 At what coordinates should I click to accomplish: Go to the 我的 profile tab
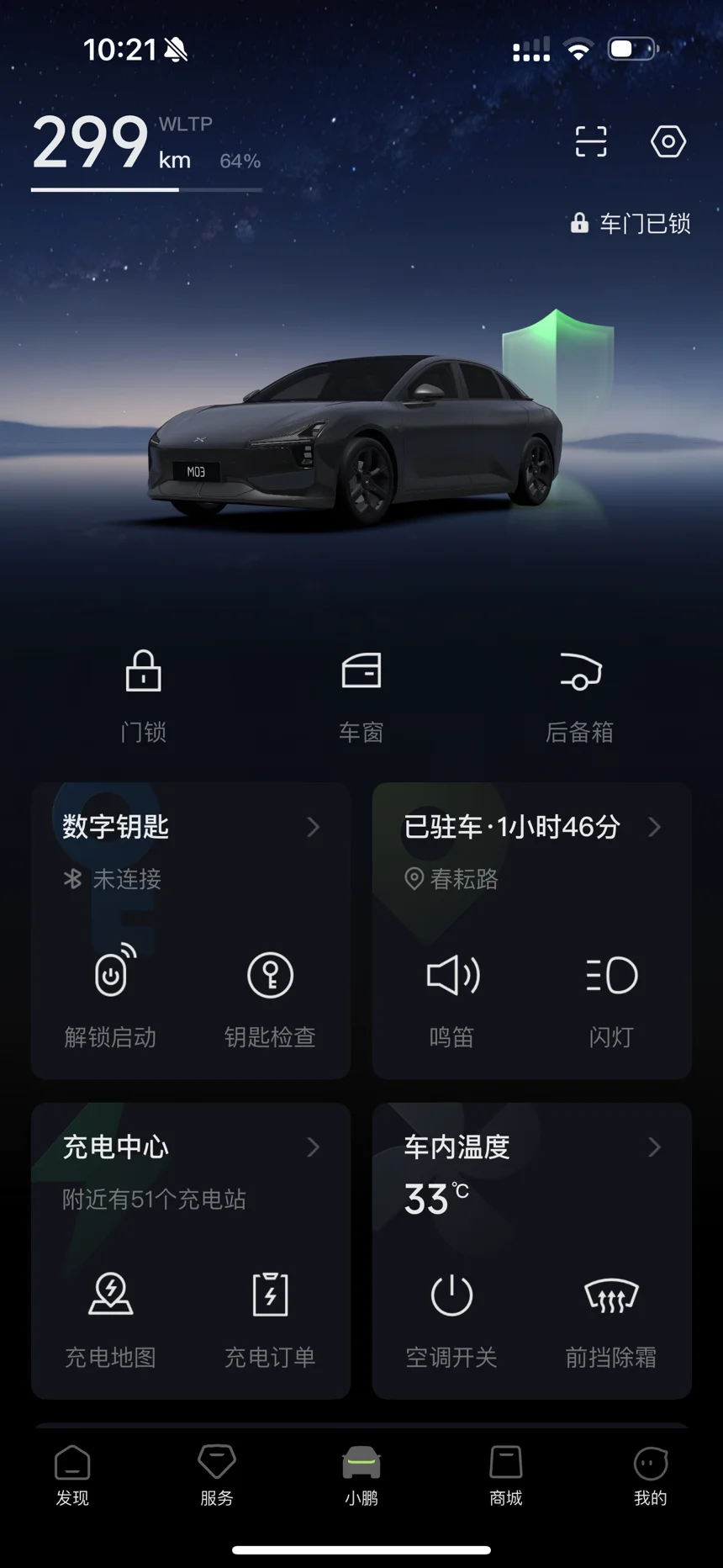651,1476
